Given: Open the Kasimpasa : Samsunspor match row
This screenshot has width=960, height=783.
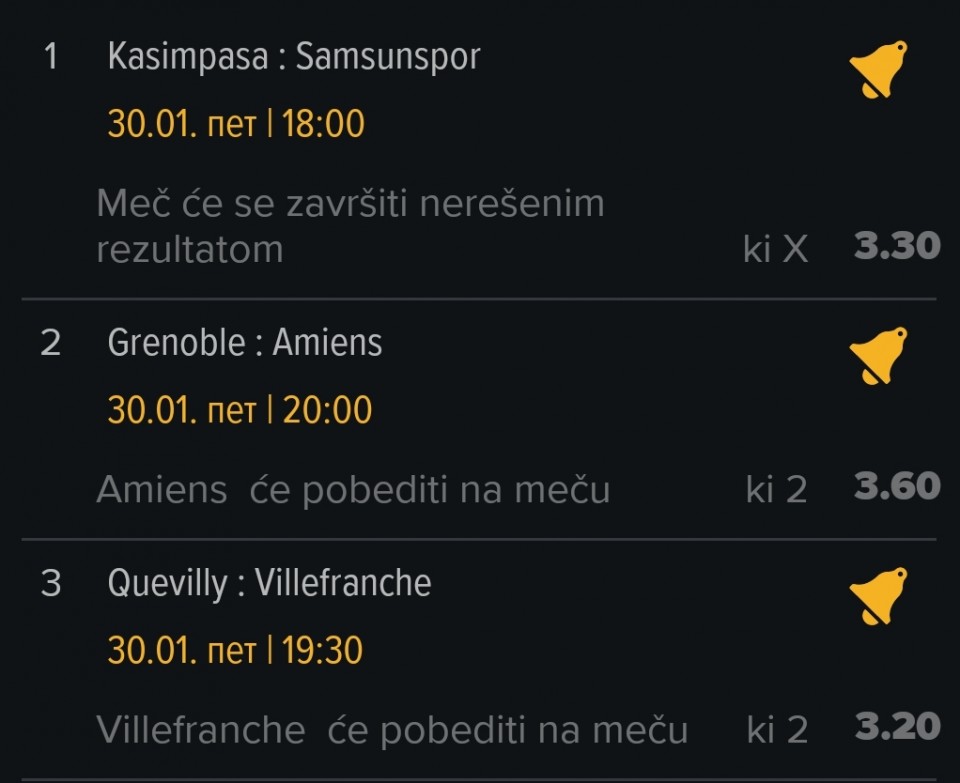Looking at the screenshot, I should 294,57.
